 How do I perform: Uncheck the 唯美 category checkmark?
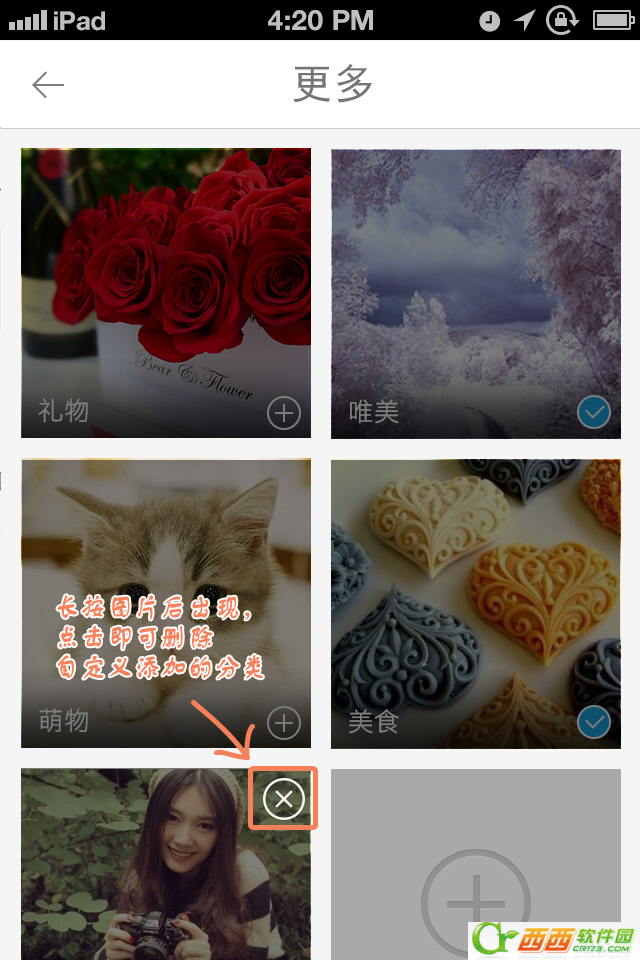point(594,412)
